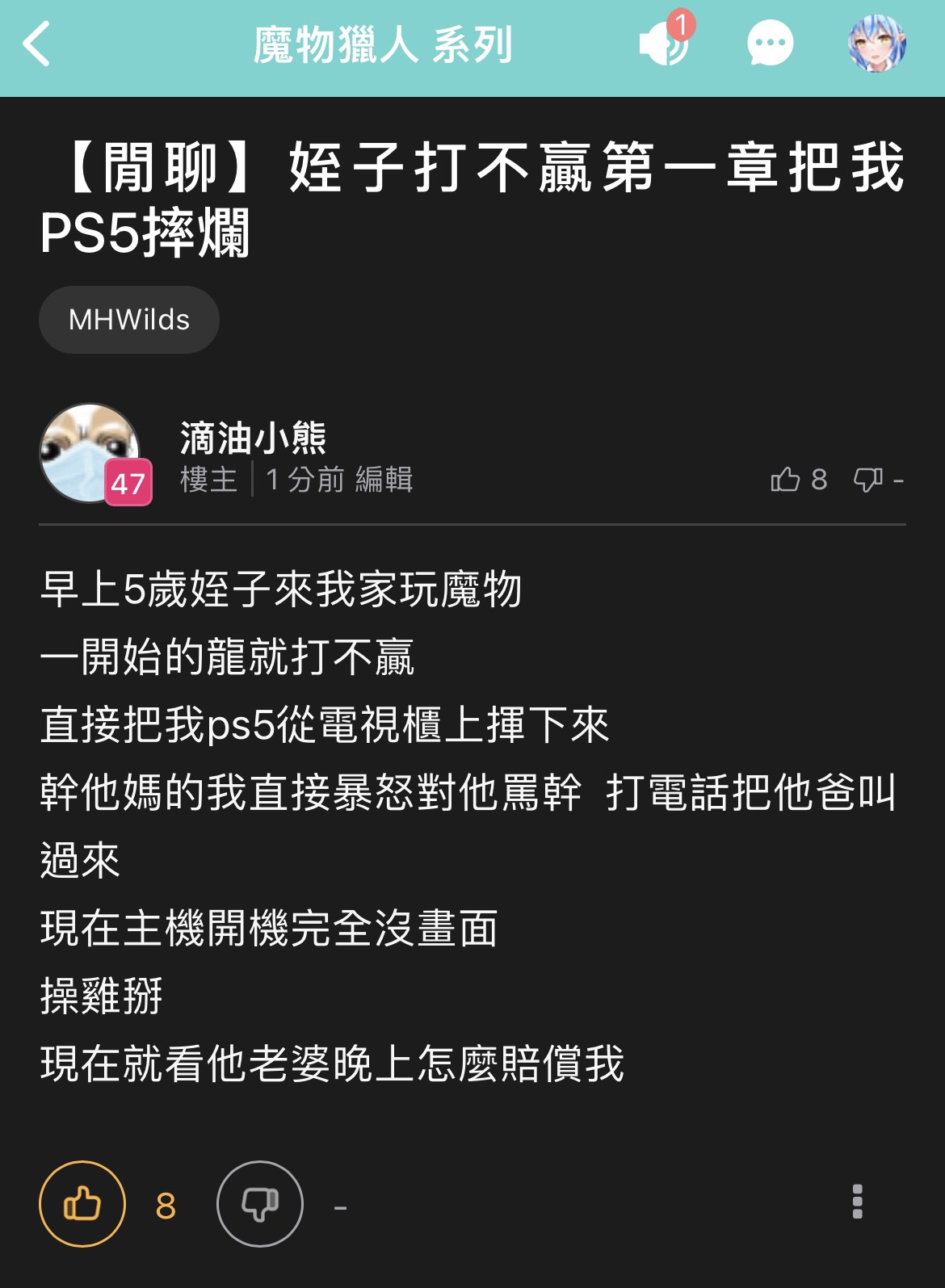945x1288 pixels.
Task: Open my profile avatar in header
Action: [876, 44]
